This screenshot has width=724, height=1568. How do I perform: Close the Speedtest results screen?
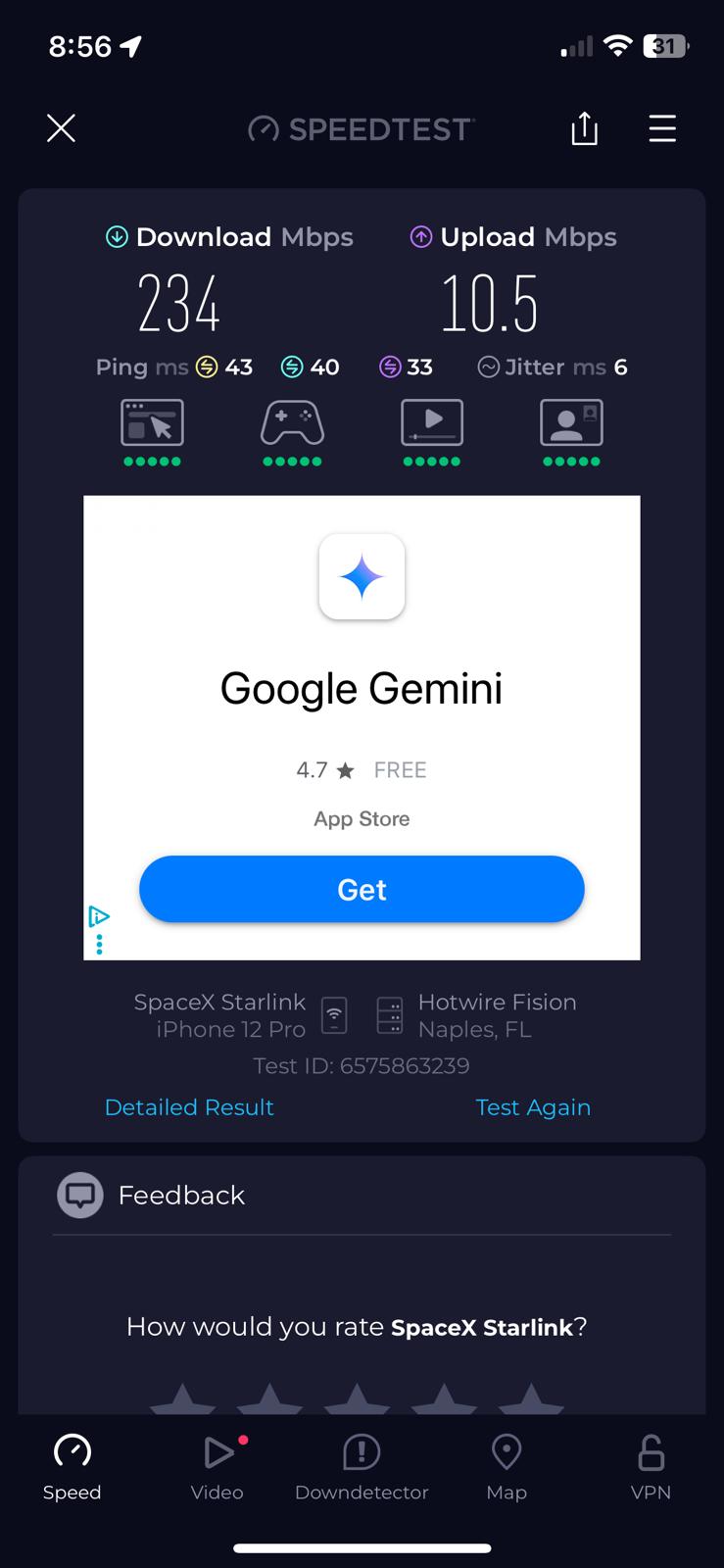[x=61, y=128]
